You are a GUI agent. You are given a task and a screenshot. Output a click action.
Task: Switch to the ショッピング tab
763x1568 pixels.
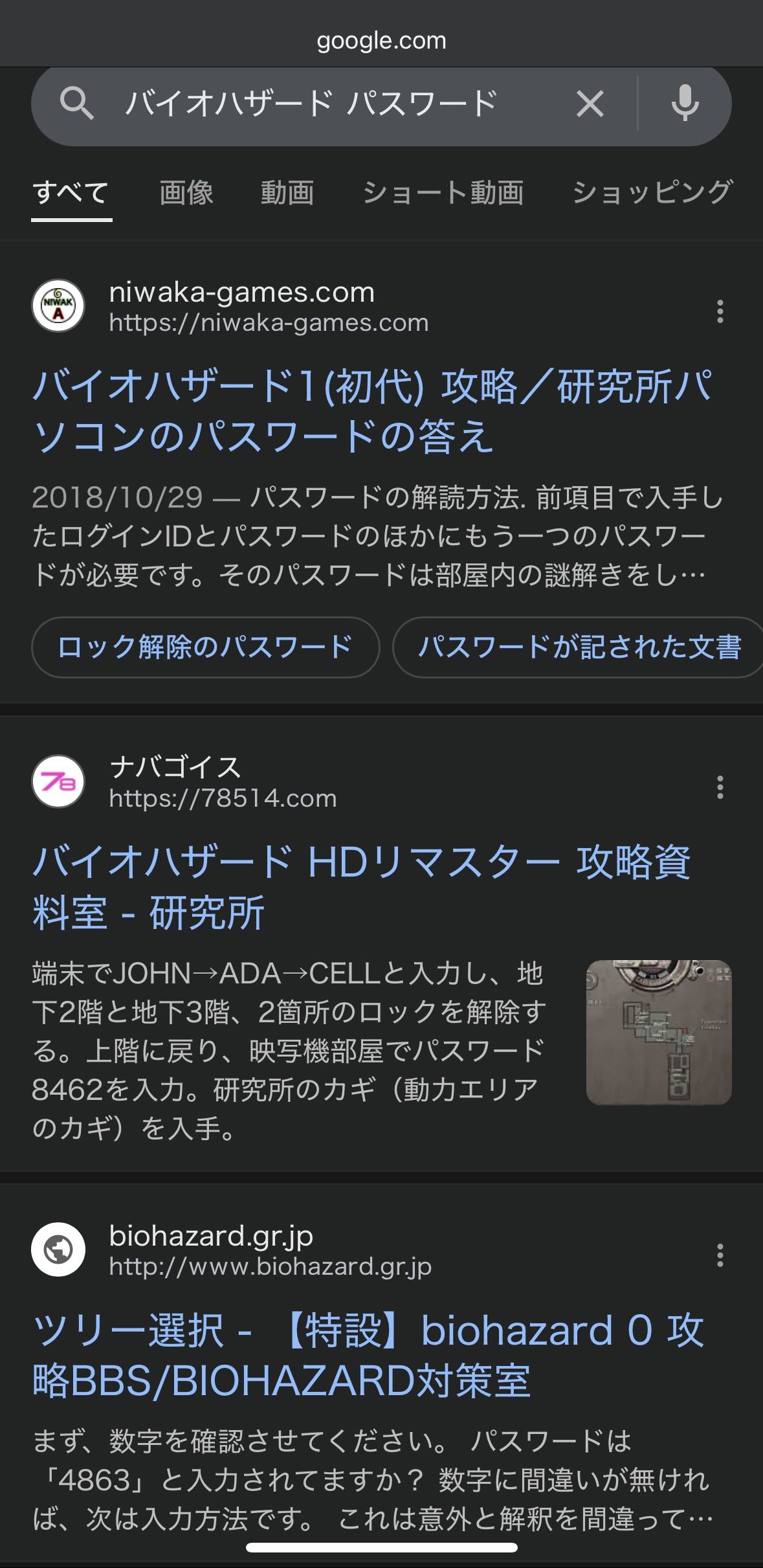click(x=652, y=193)
